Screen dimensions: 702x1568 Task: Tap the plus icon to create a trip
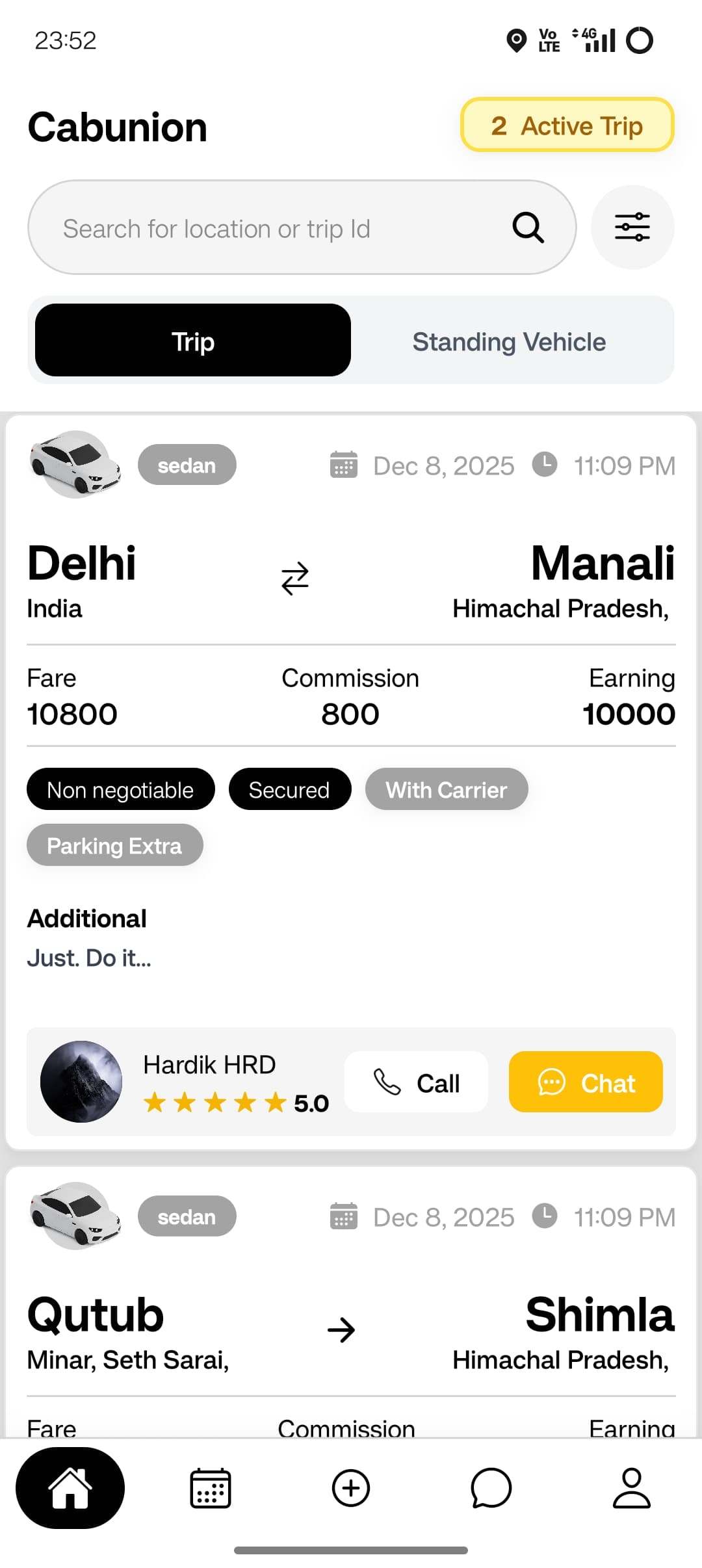(351, 1489)
